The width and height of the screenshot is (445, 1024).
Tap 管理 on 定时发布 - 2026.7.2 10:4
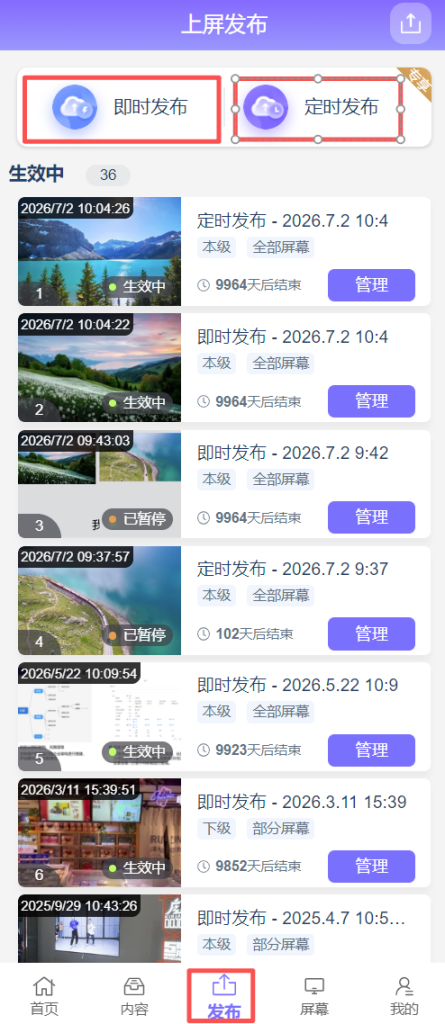[x=371, y=285]
